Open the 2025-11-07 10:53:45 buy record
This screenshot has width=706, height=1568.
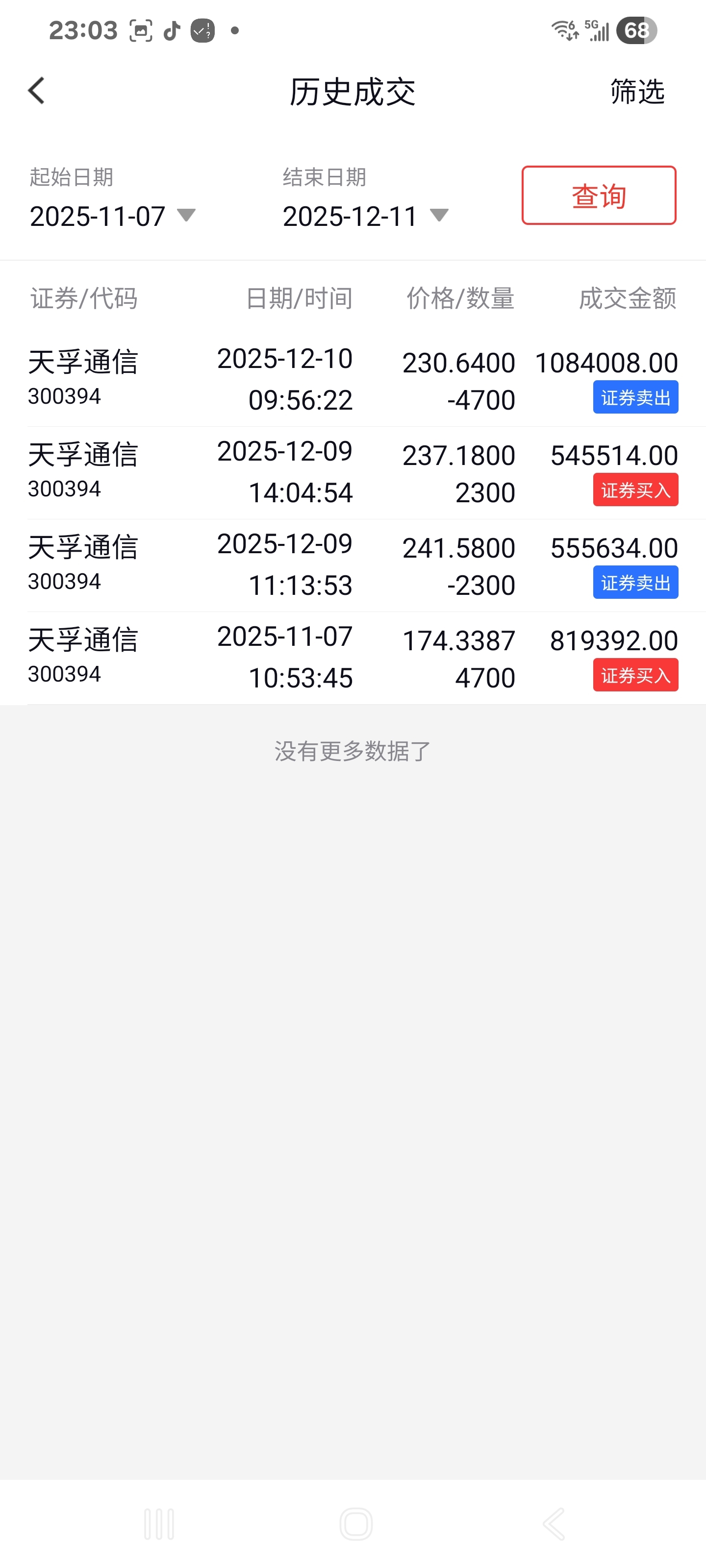[353, 658]
